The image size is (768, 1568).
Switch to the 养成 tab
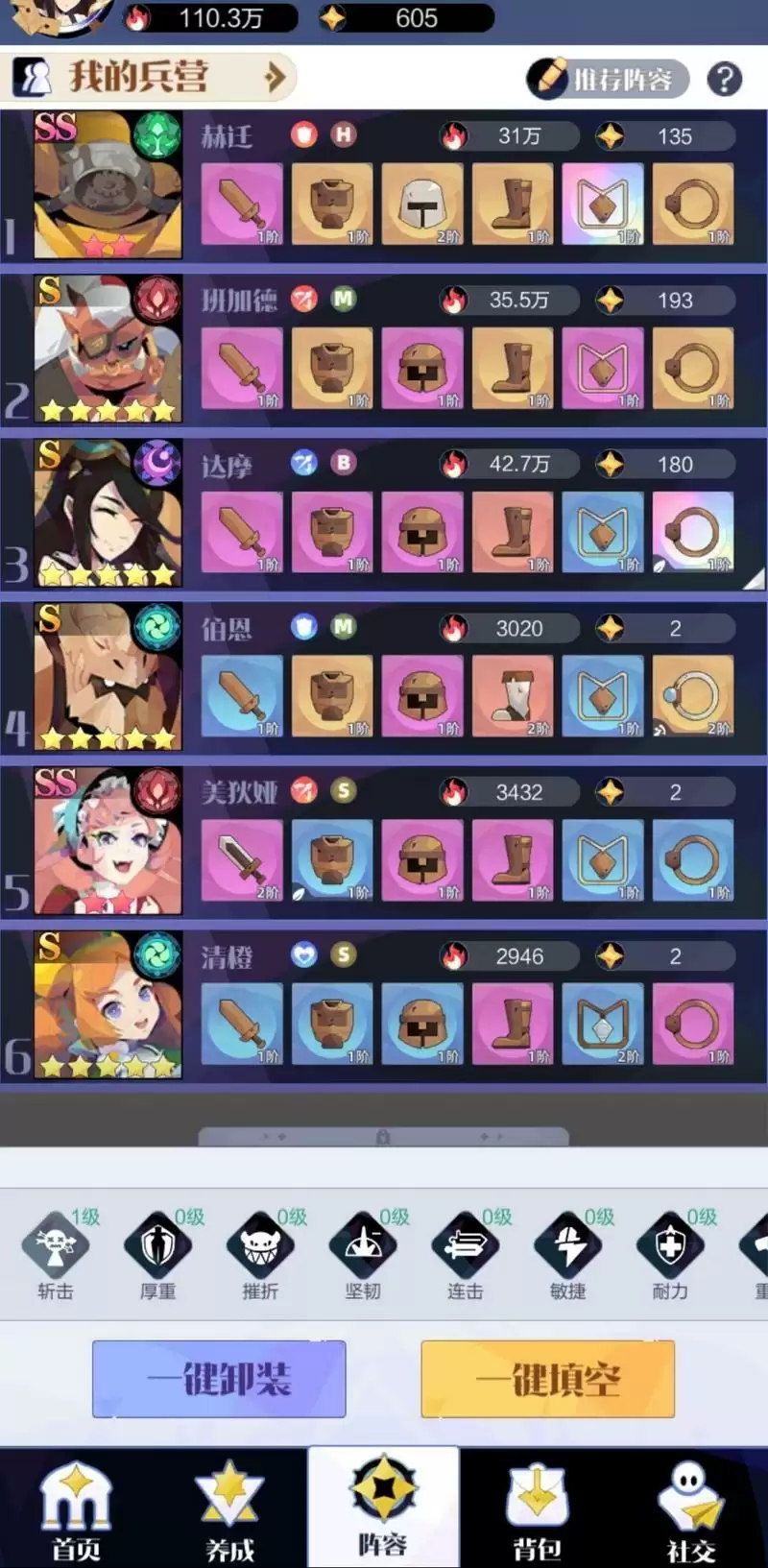tap(229, 1510)
